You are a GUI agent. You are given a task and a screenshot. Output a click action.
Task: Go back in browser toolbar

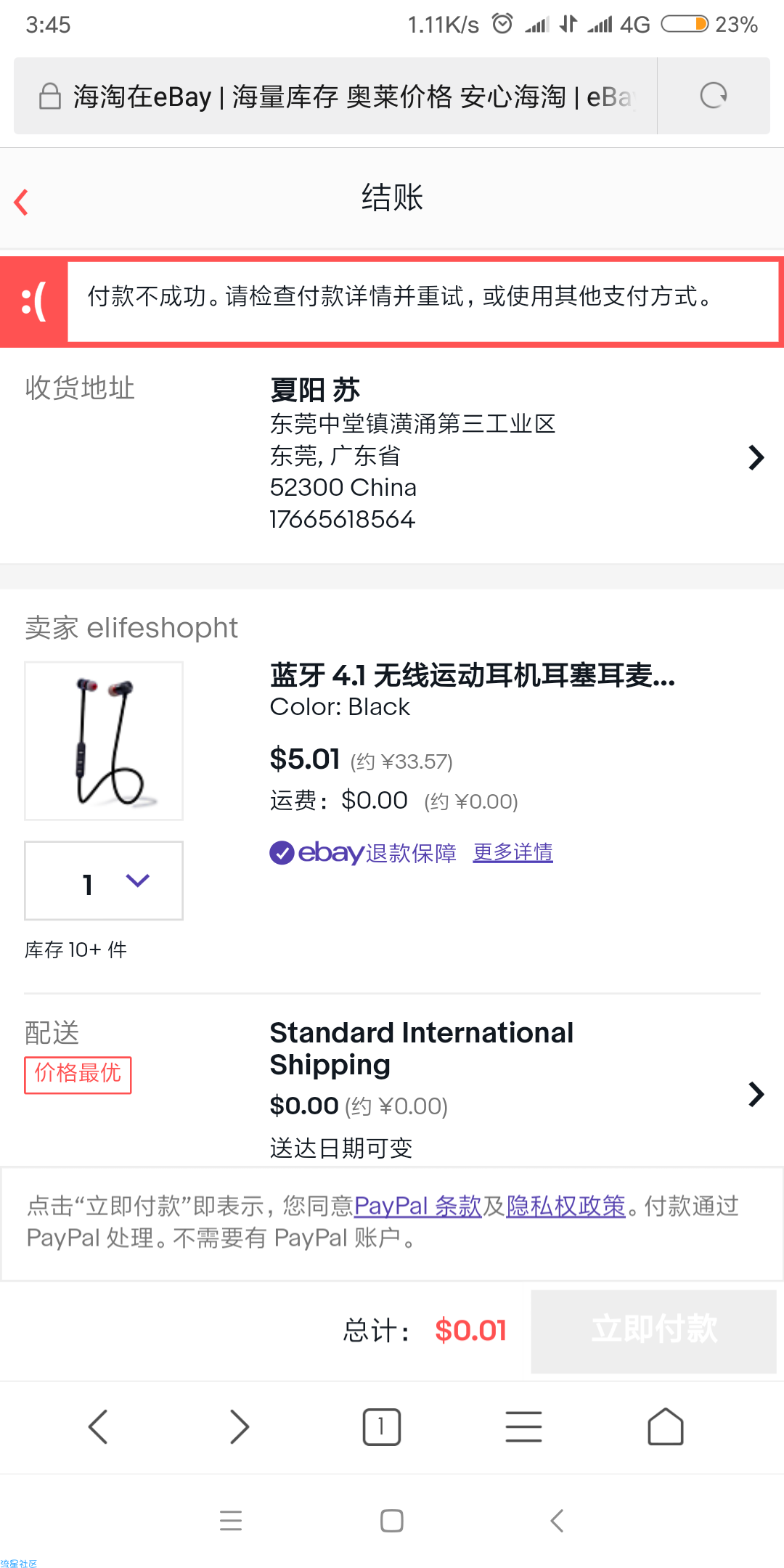pos(98,1427)
